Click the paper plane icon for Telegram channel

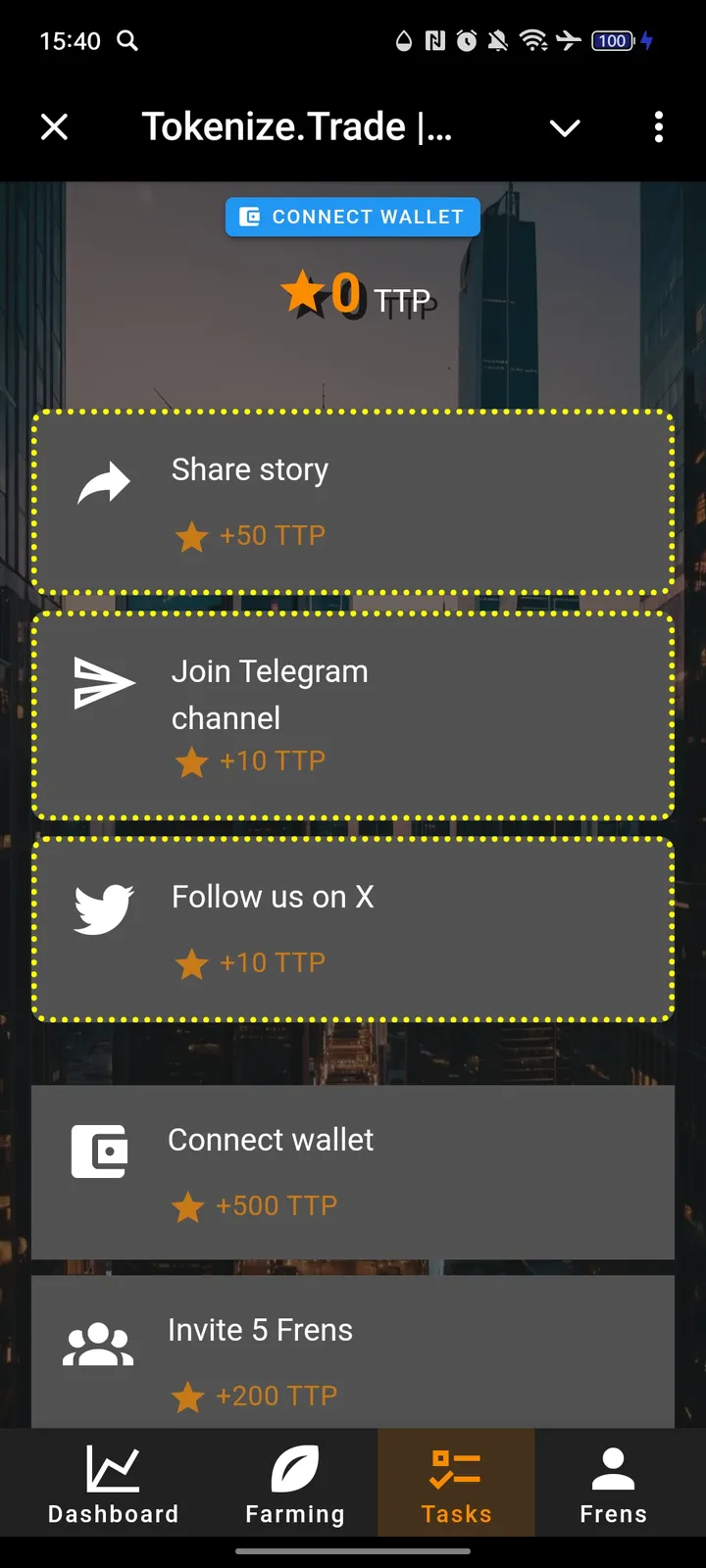(102, 683)
